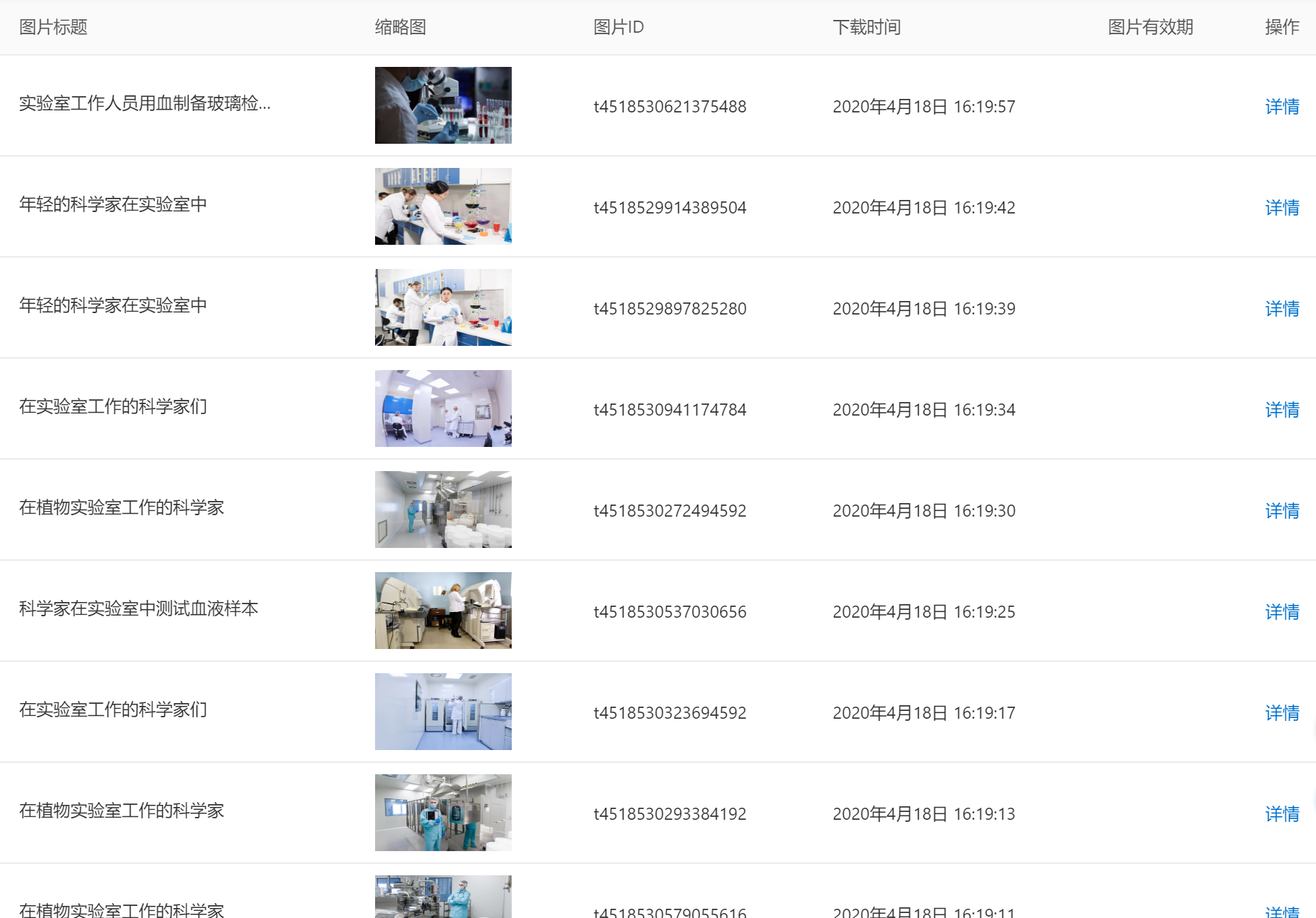Screen dimensions: 1316x918
Task: Tap thumbnail for image t4518530293384192
Action: pyautogui.click(x=443, y=813)
